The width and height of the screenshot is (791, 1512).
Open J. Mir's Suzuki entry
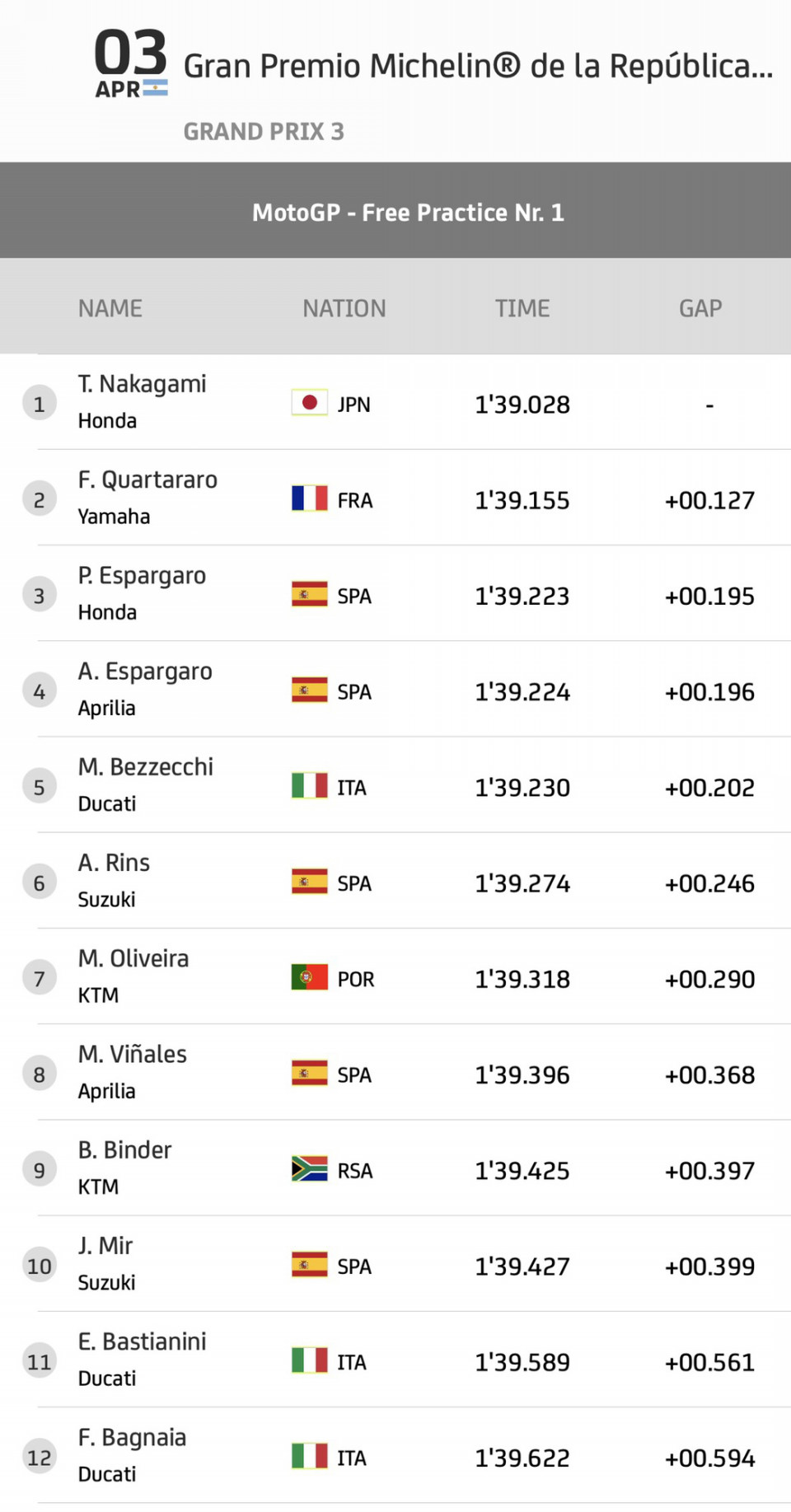tap(395, 1264)
